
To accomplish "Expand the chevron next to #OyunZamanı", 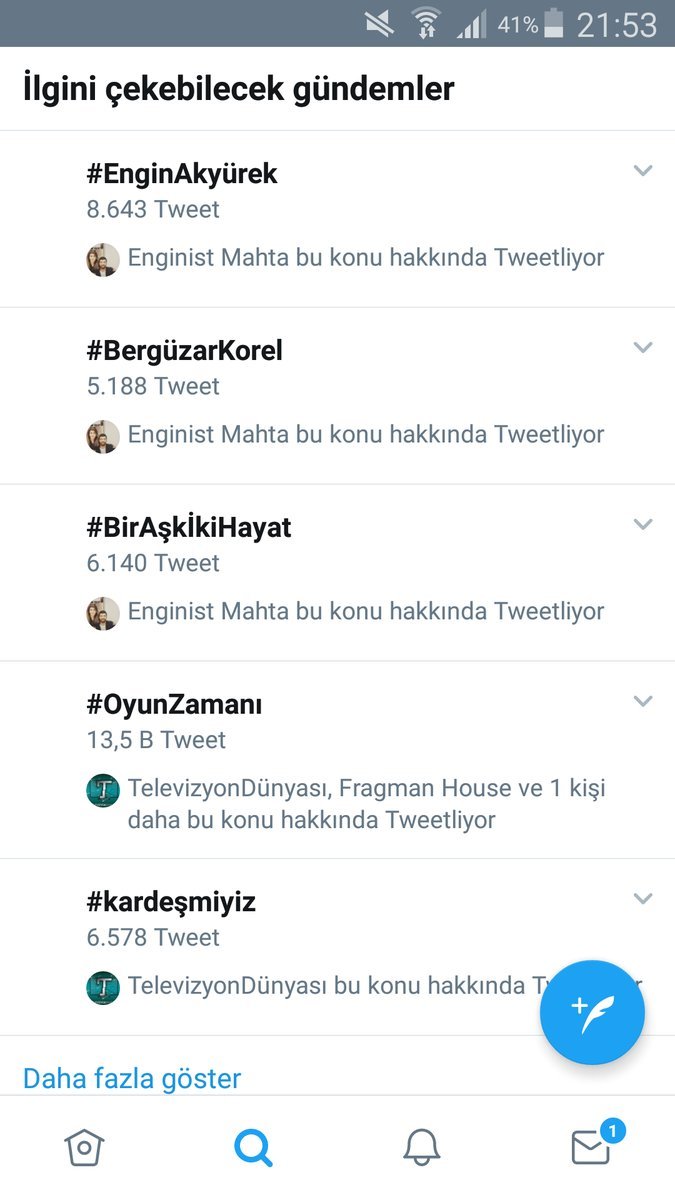I will point(643,702).
